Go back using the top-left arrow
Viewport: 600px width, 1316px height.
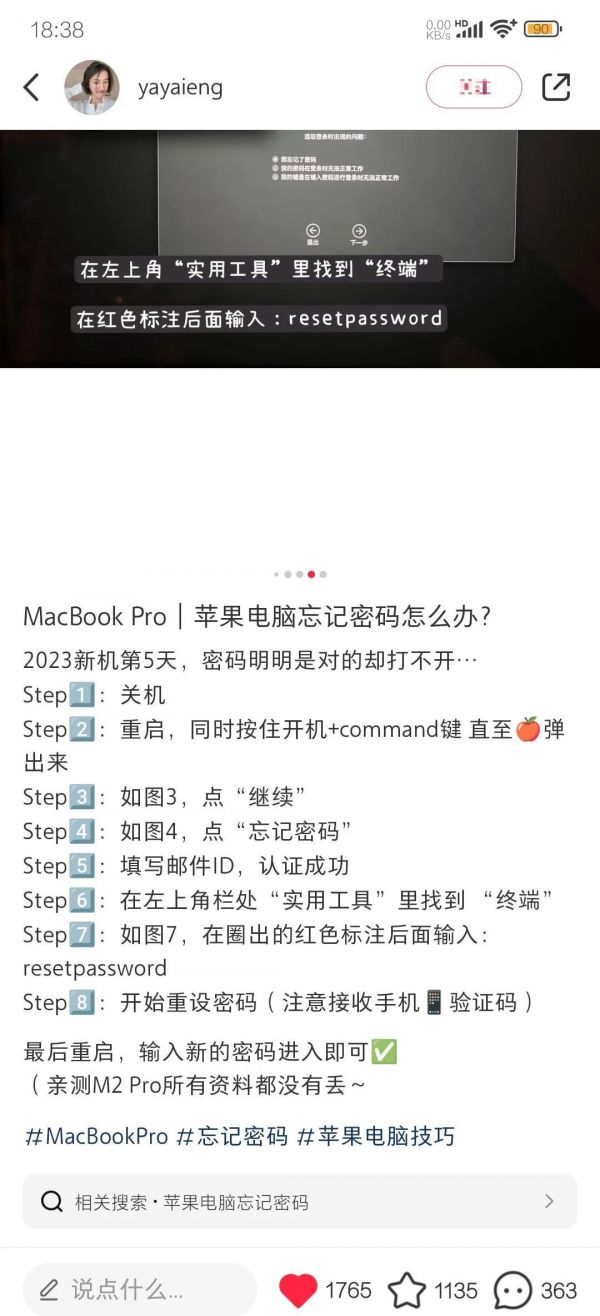[x=31, y=87]
